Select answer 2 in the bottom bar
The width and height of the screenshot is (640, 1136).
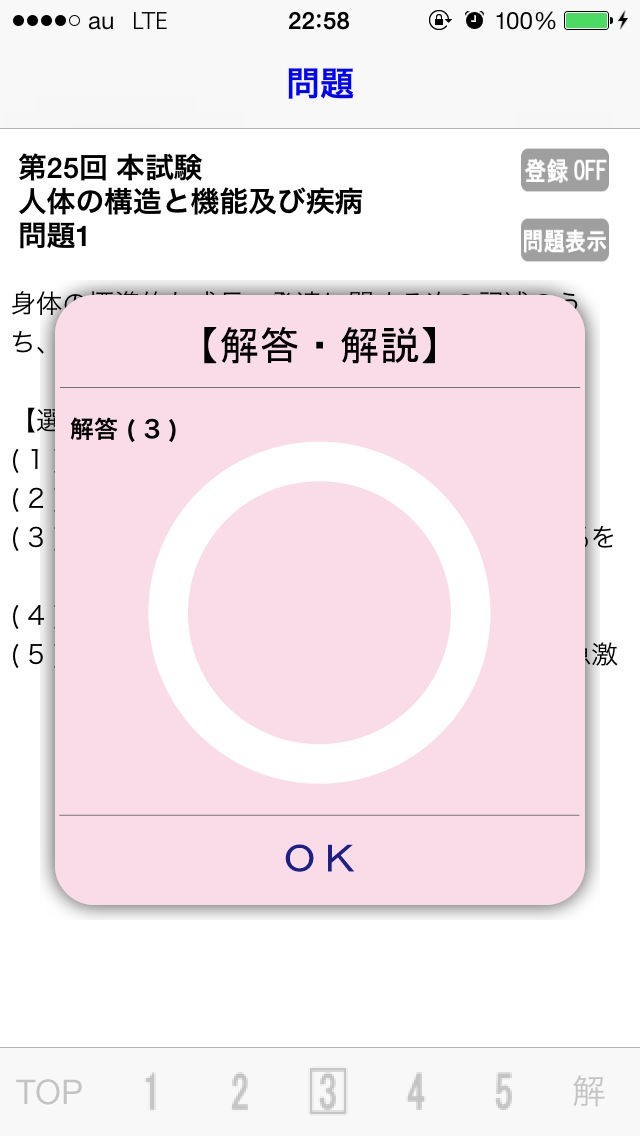pos(239,1092)
